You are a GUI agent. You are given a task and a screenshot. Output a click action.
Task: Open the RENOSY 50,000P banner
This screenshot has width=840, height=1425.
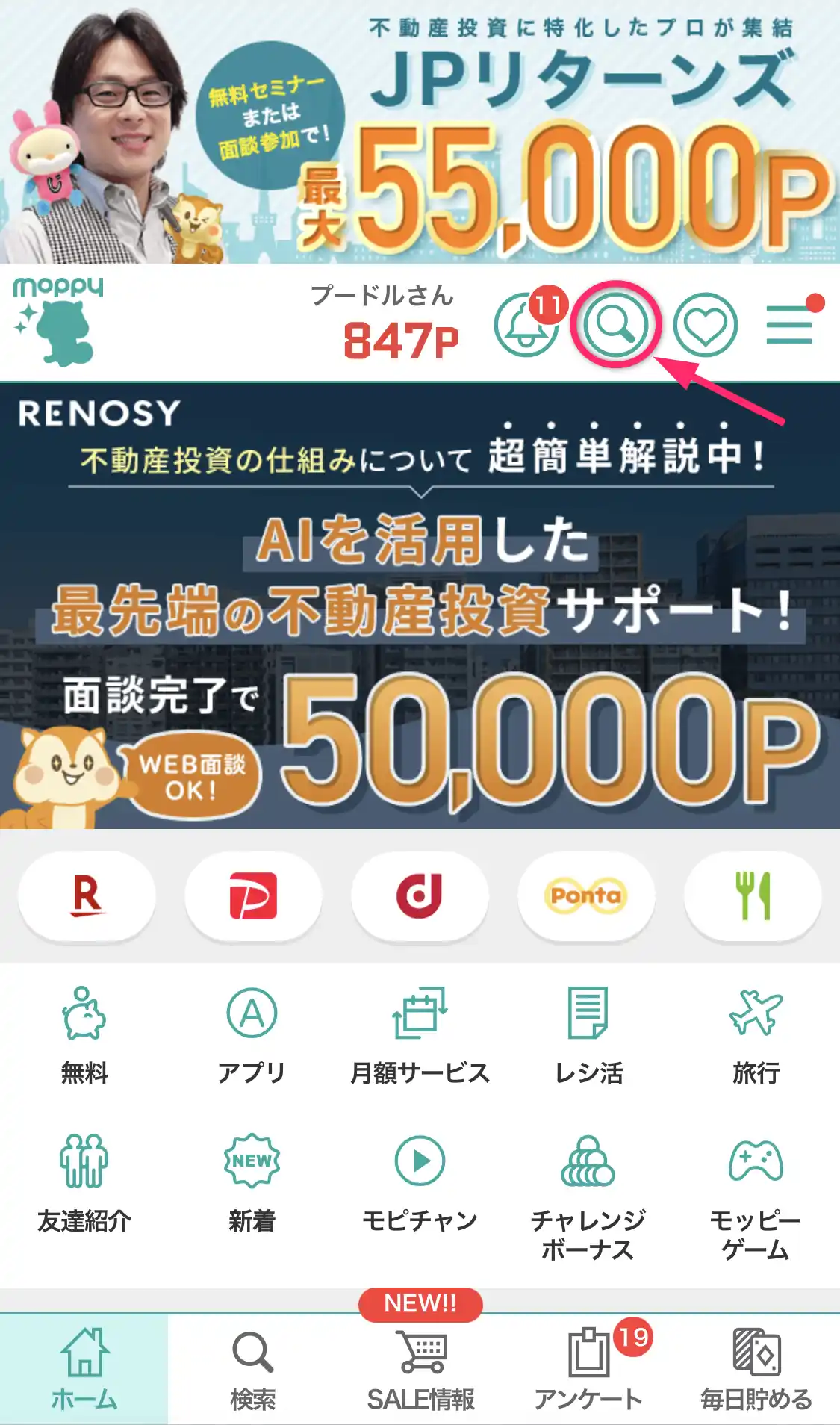[x=420, y=605]
